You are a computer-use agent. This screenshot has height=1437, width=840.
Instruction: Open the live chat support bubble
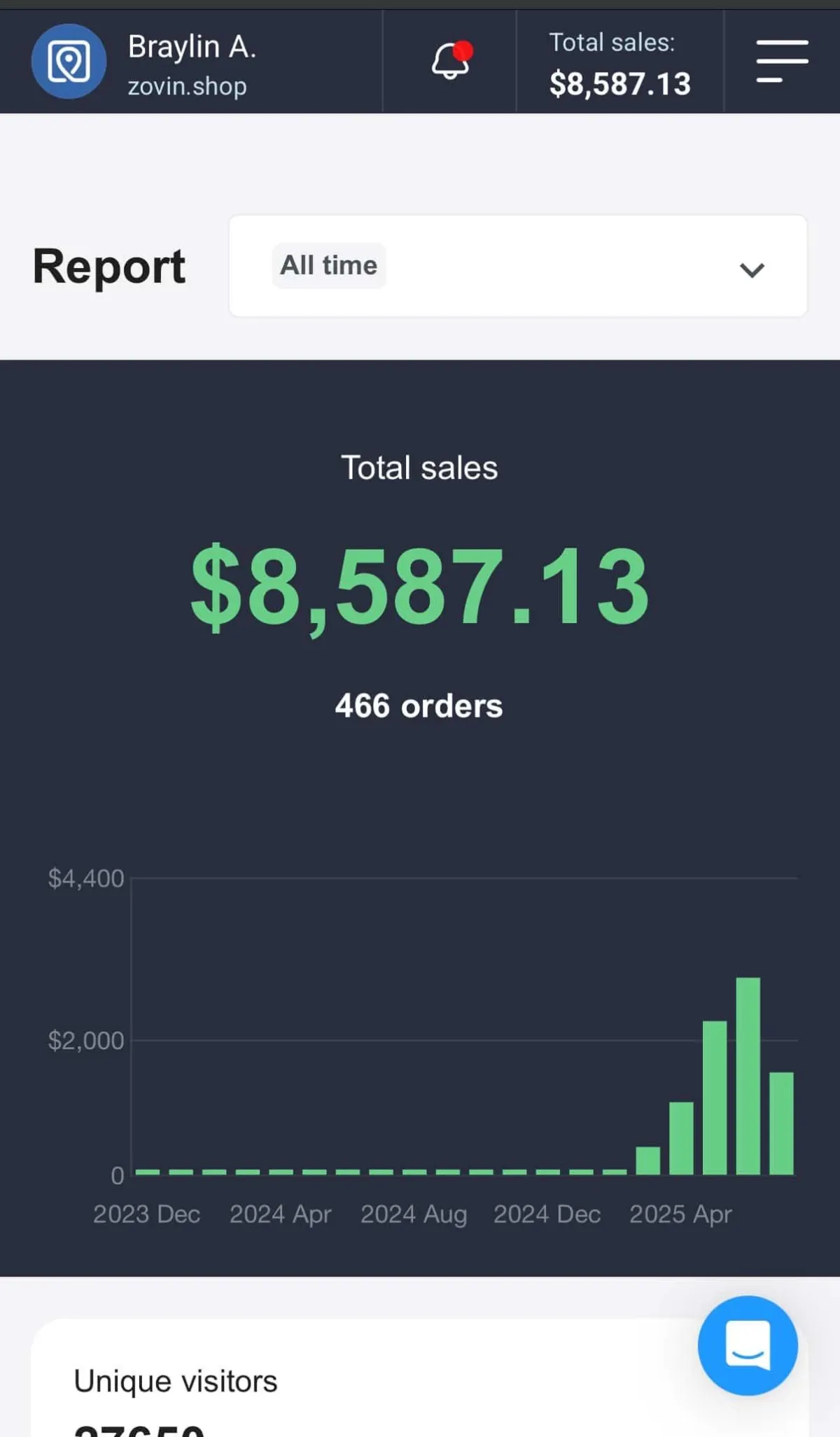pyautogui.click(x=748, y=1345)
